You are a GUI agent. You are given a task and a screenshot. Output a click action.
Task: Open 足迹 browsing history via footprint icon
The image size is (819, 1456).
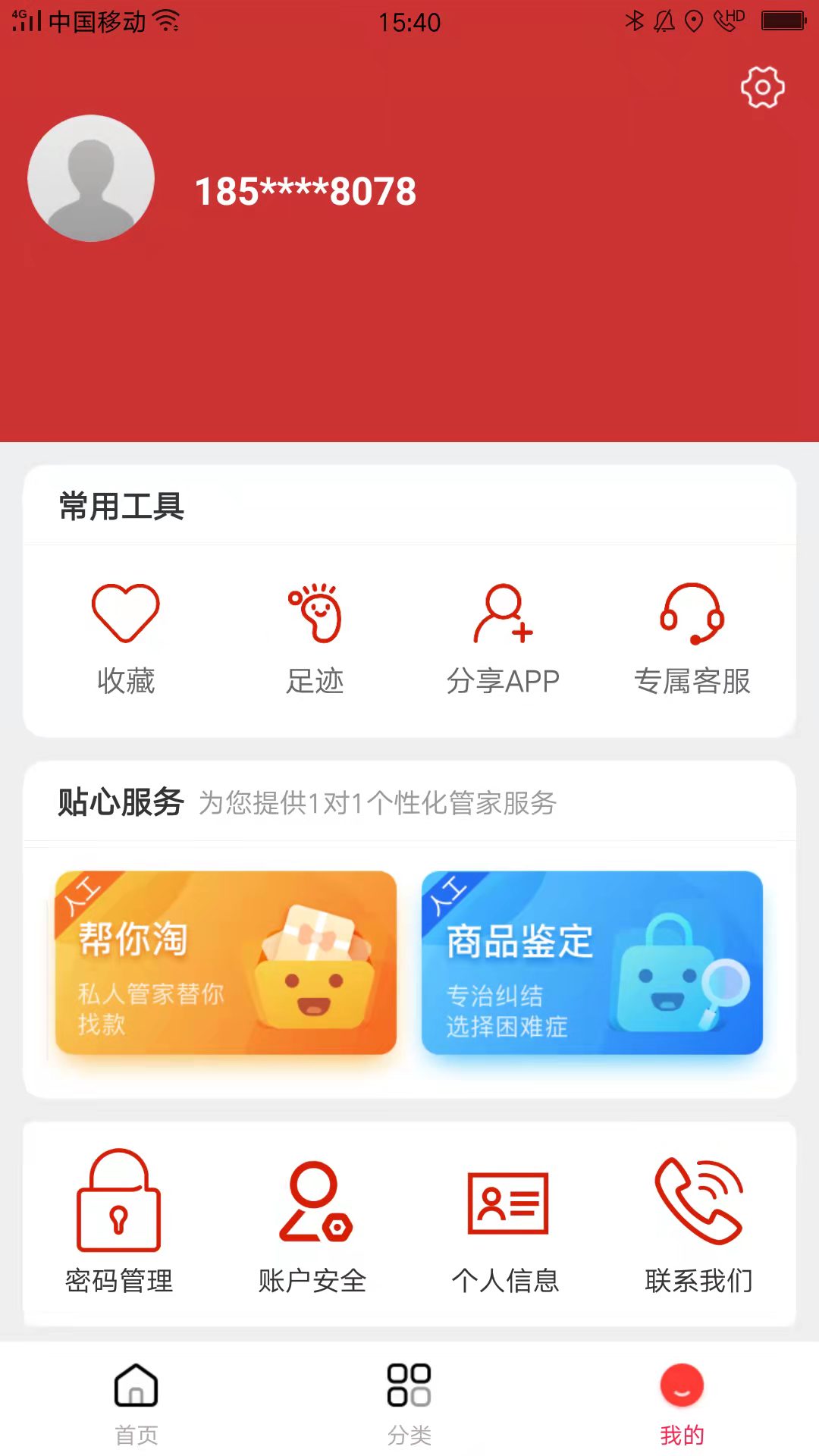coord(315,614)
